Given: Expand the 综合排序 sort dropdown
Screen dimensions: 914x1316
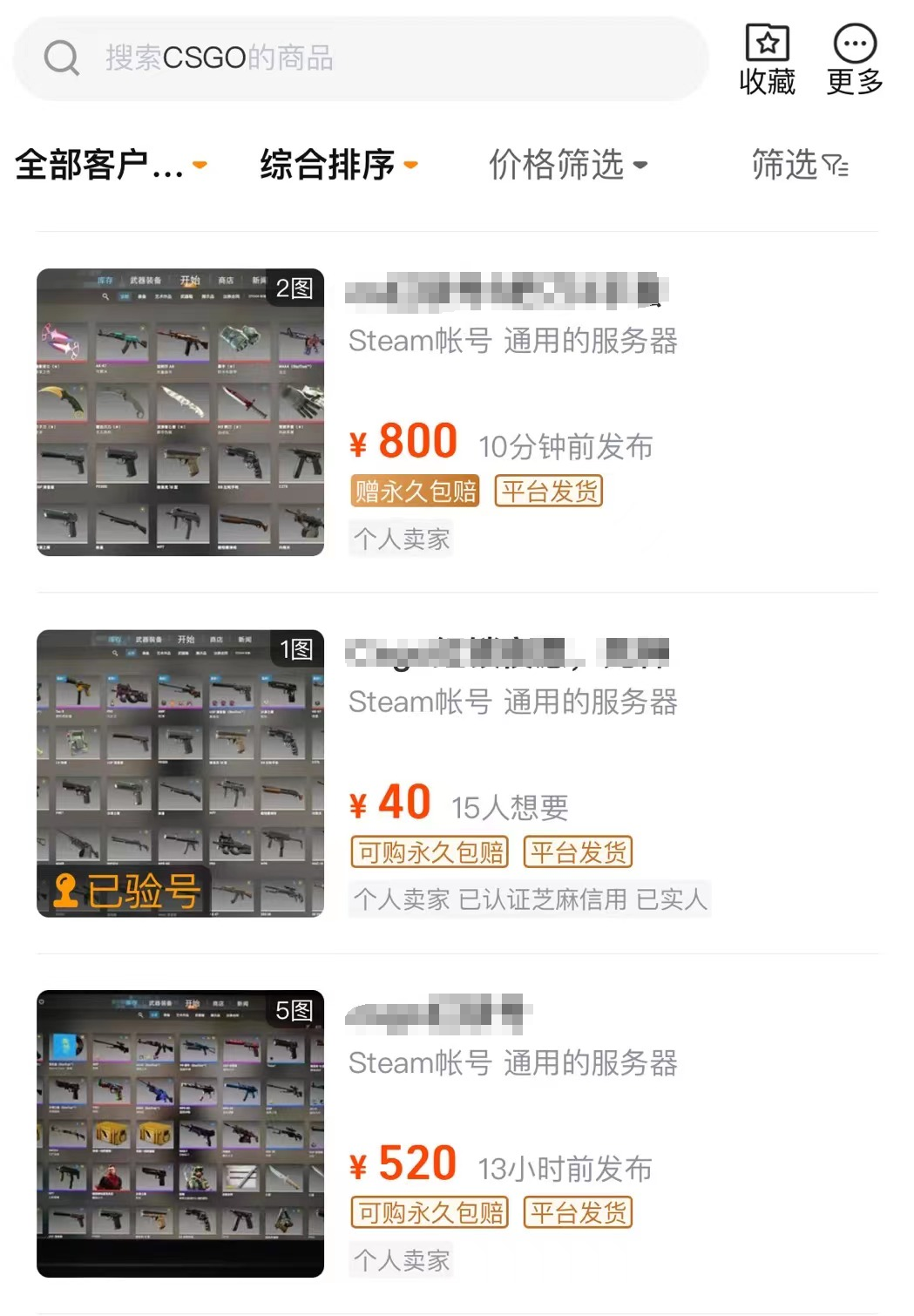Looking at the screenshot, I should pos(338,165).
